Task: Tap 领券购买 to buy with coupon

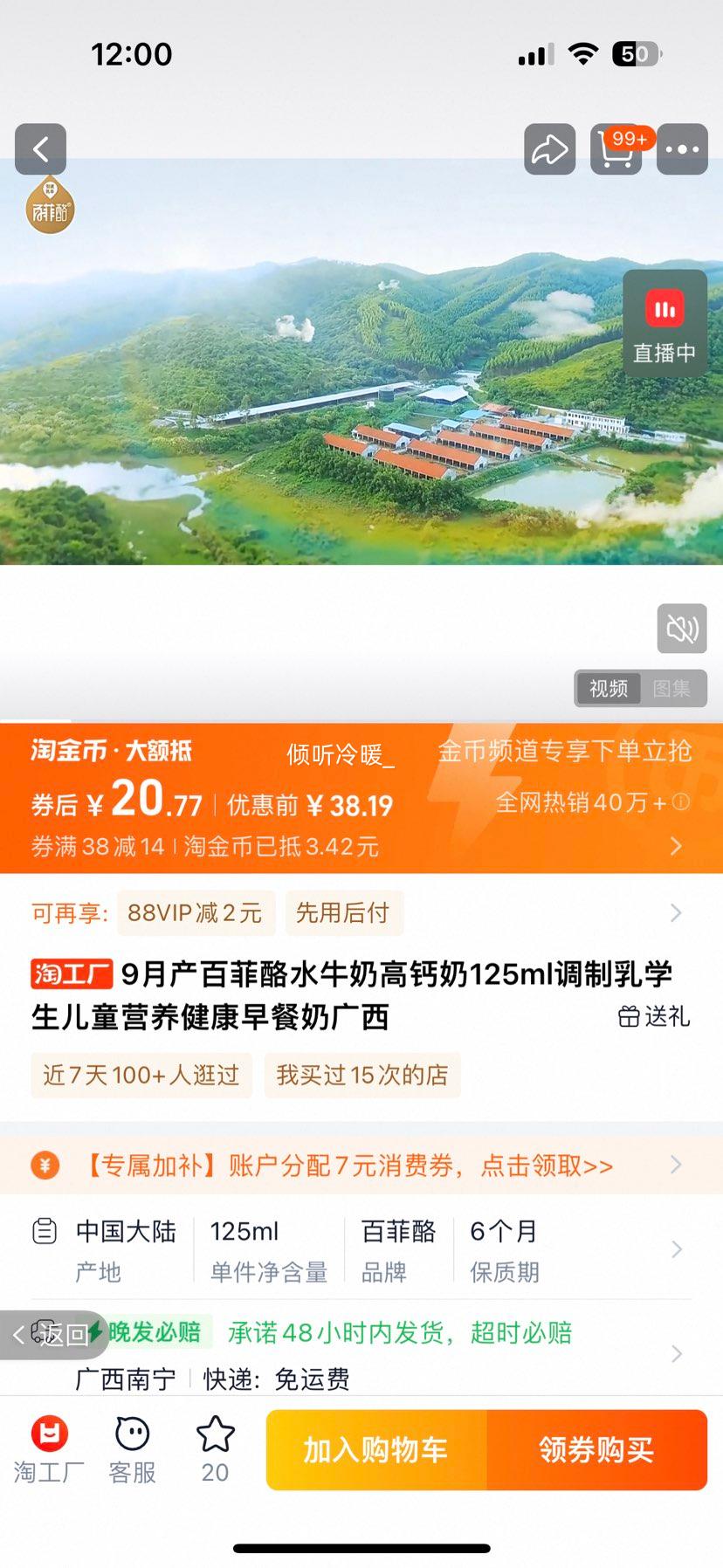Action: coord(596,1450)
